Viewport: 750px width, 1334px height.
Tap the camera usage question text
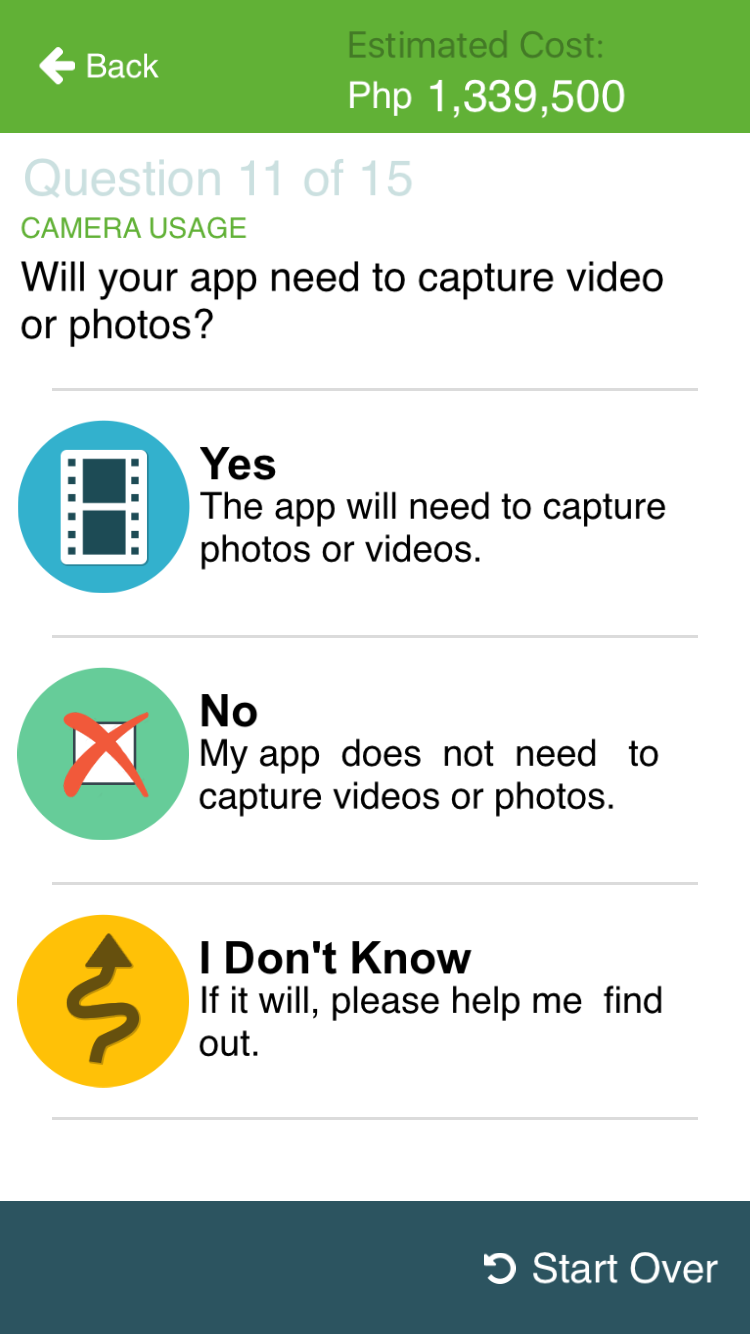coord(342,300)
